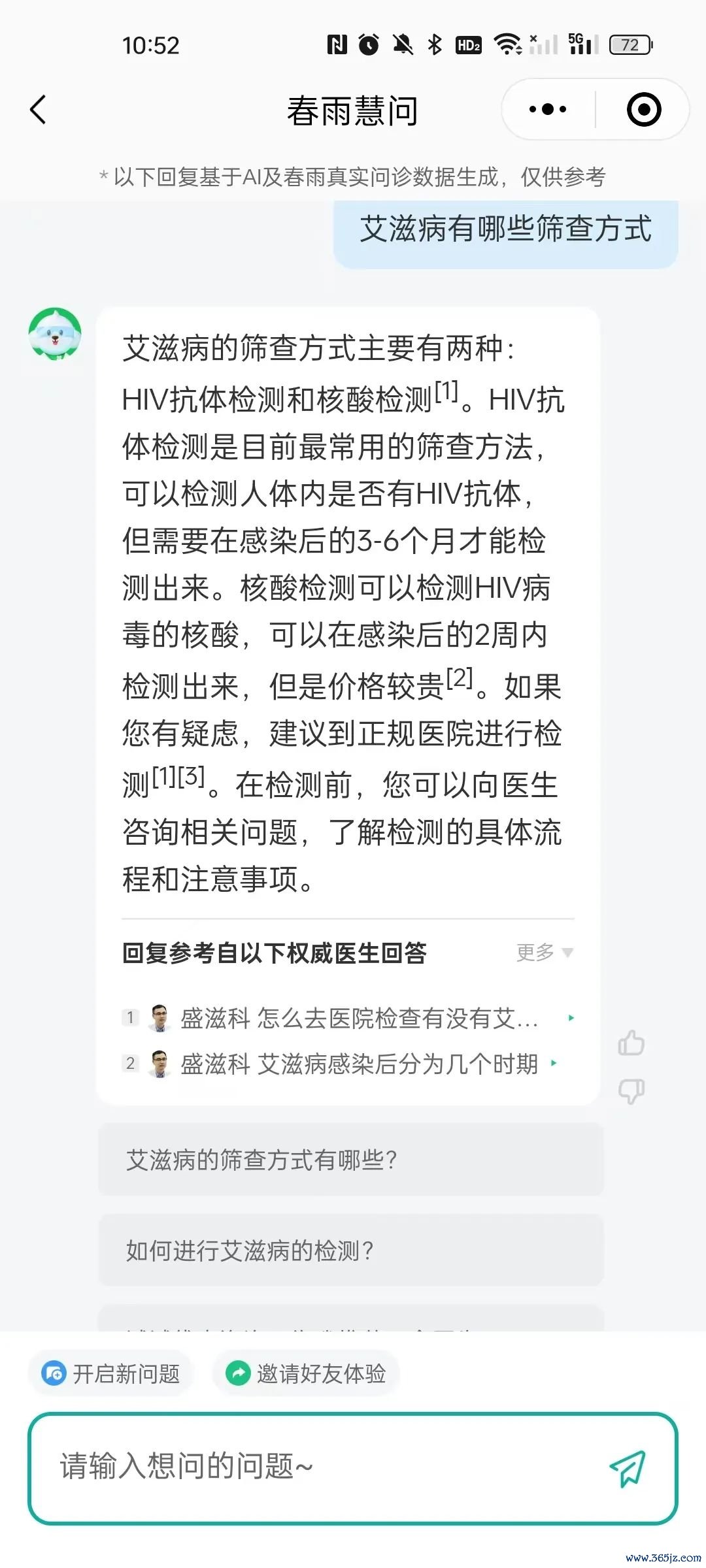Image resolution: width=706 pixels, height=1568 pixels.
Task: Focus the 请输入想问的问题 input box
Action: [320, 1467]
